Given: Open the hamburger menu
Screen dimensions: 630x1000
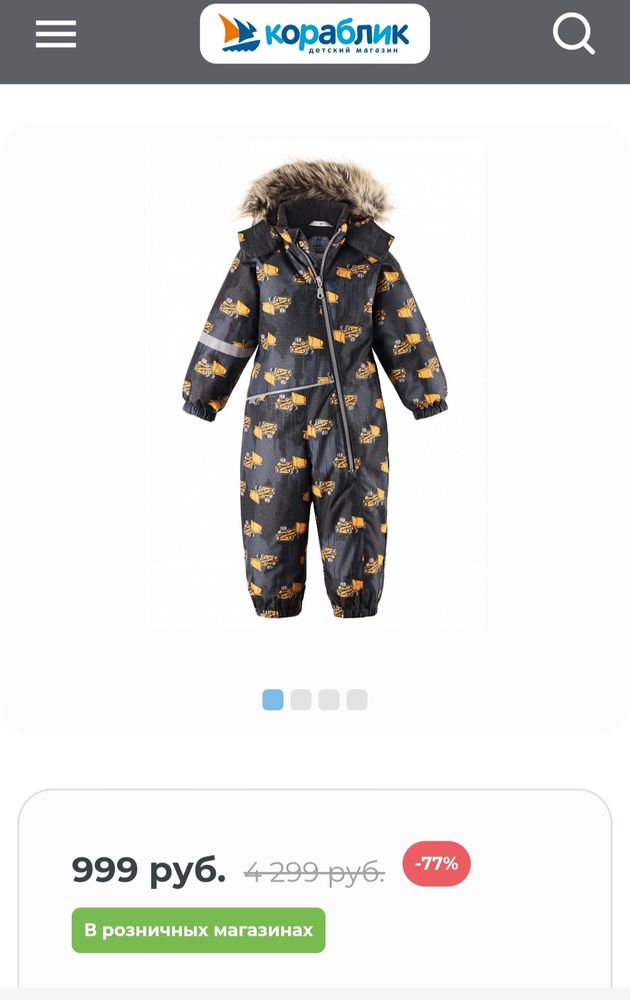Looking at the screenshot, I should (56, 34).
